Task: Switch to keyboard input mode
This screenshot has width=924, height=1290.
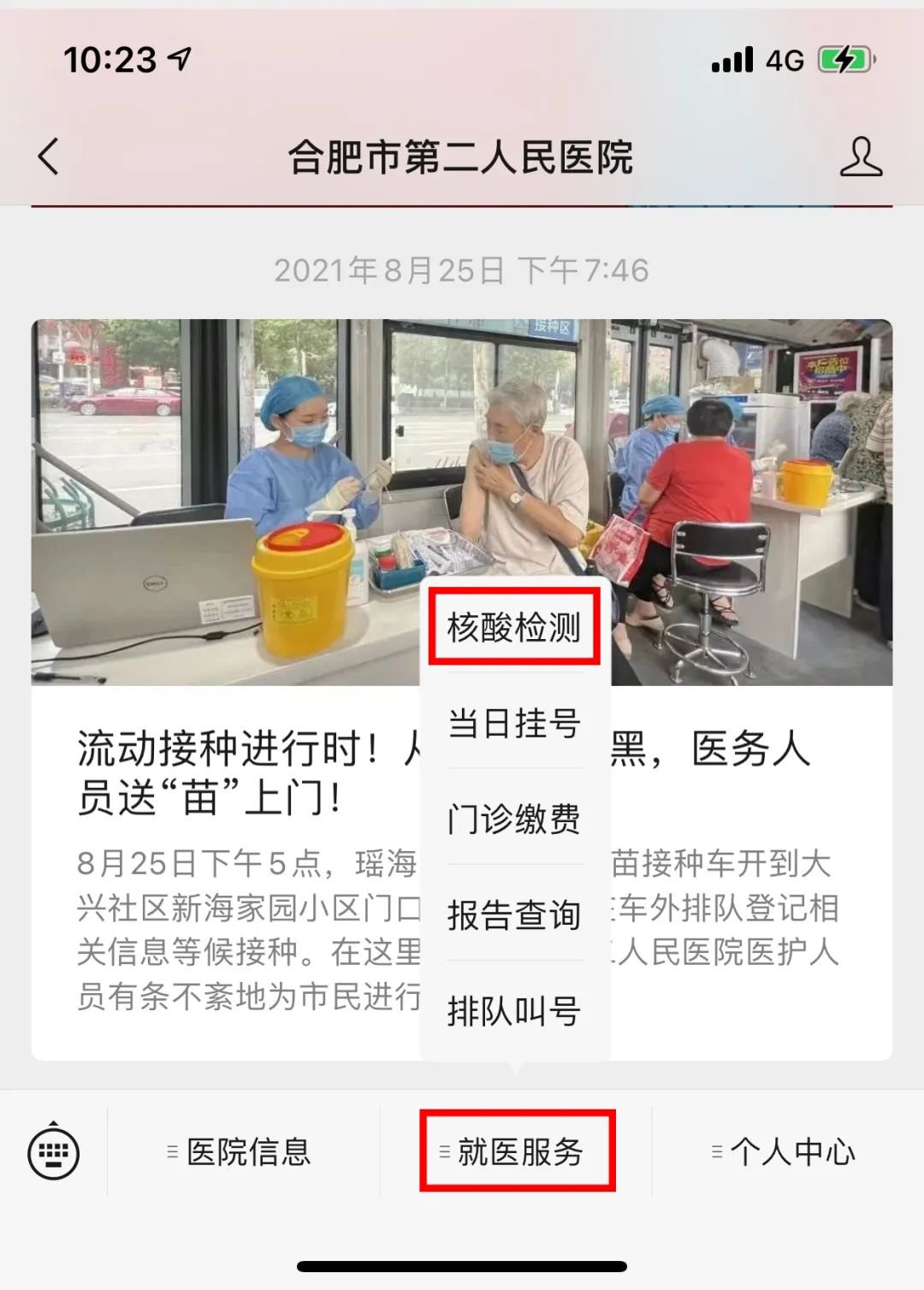Action: [54, 1151]
